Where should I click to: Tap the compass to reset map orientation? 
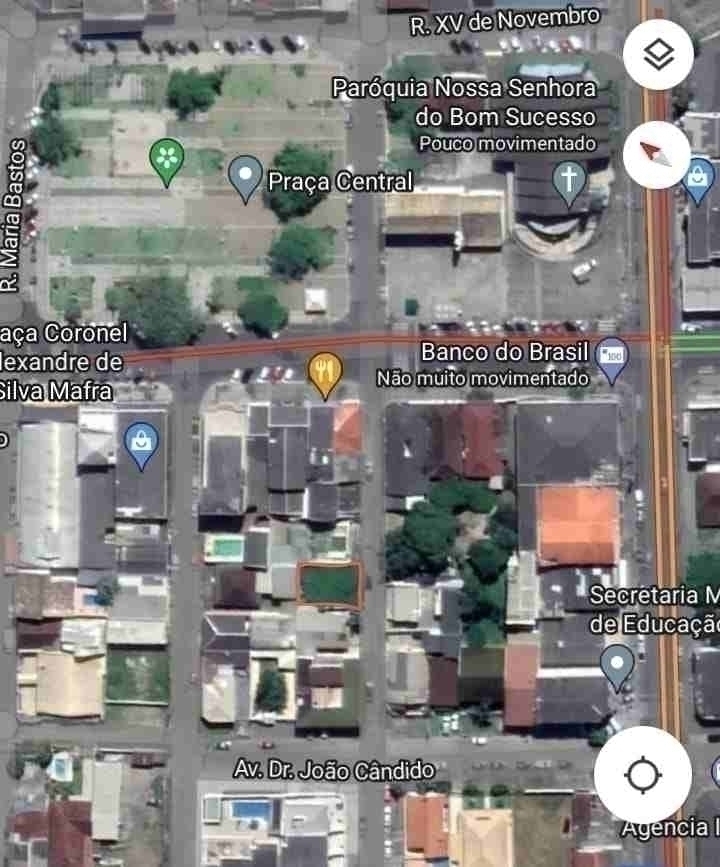[656, 154]
